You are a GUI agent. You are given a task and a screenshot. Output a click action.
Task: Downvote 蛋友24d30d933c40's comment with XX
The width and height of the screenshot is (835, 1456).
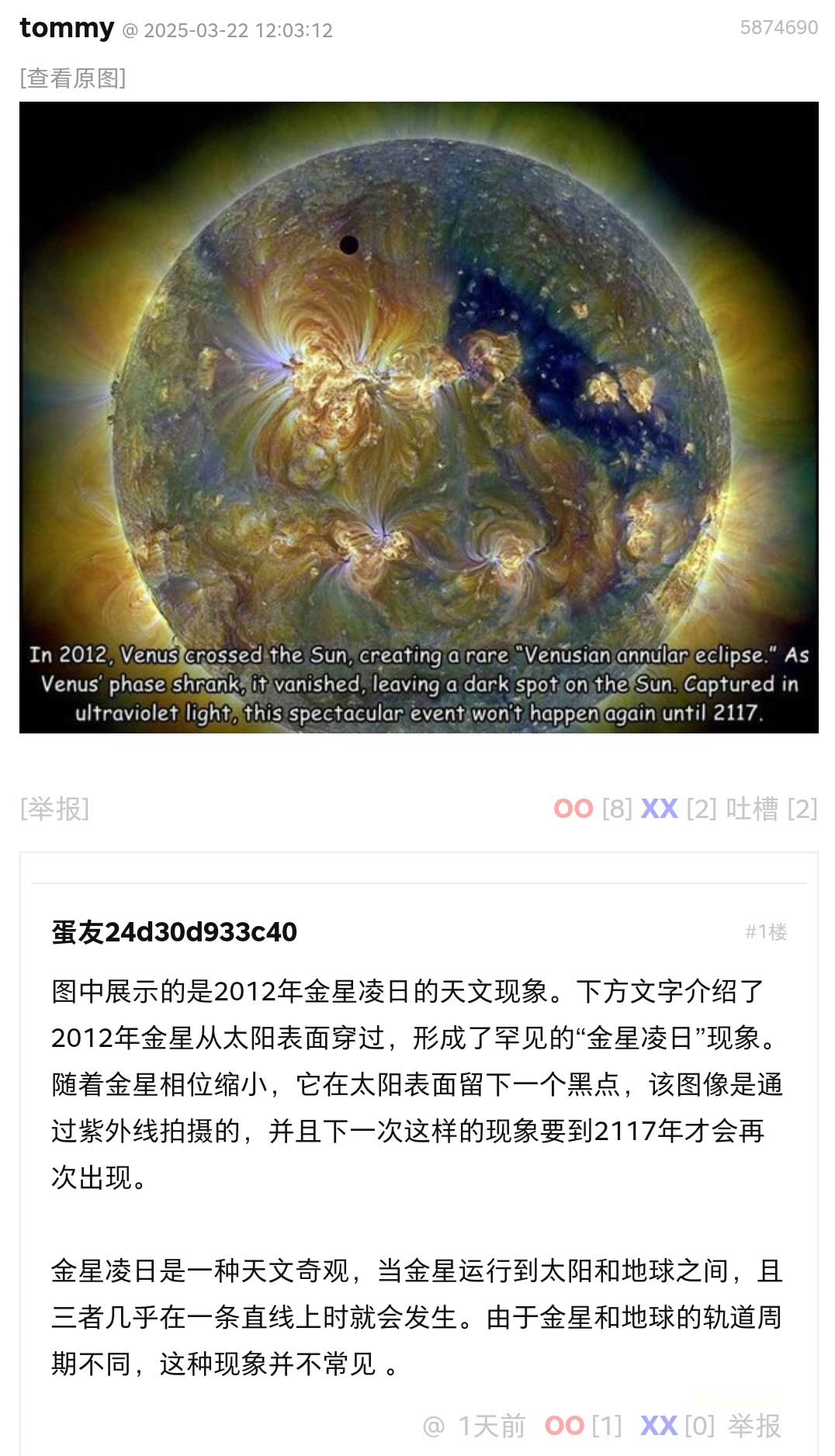659,1426
